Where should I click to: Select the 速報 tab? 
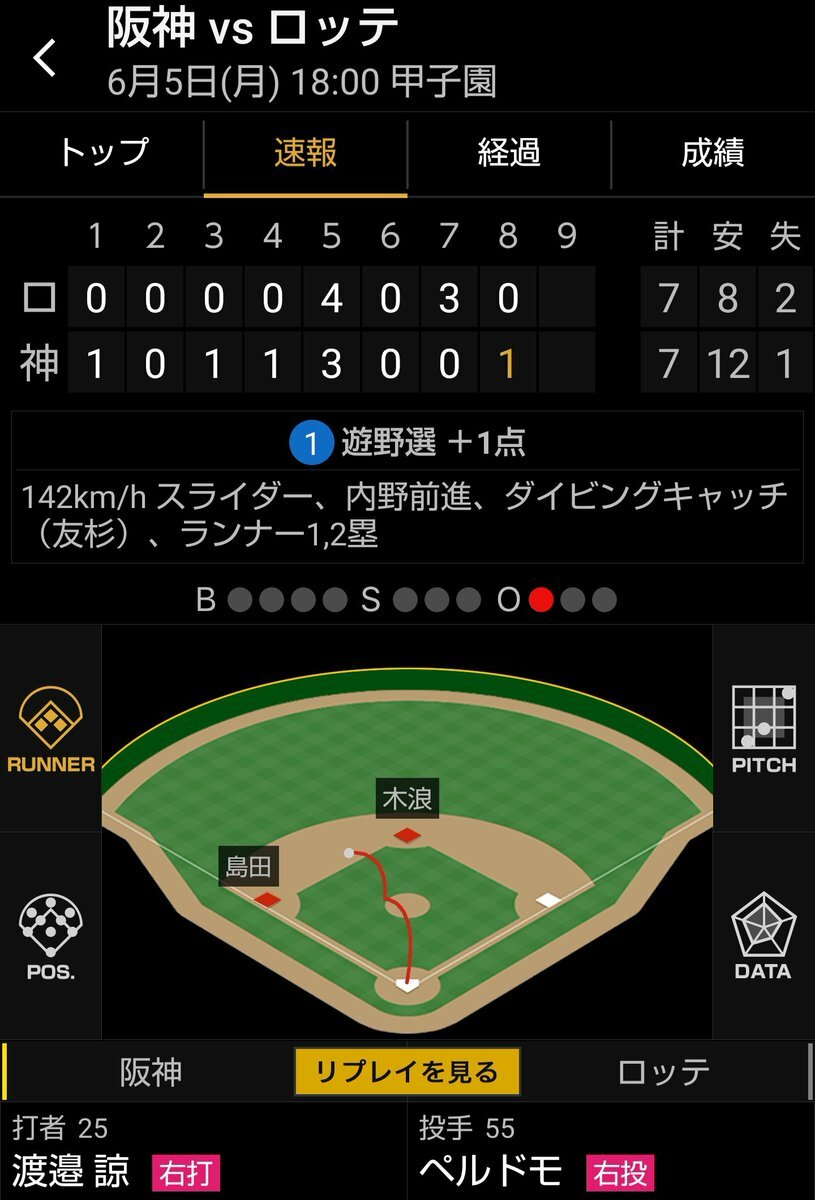click(305, 153)
